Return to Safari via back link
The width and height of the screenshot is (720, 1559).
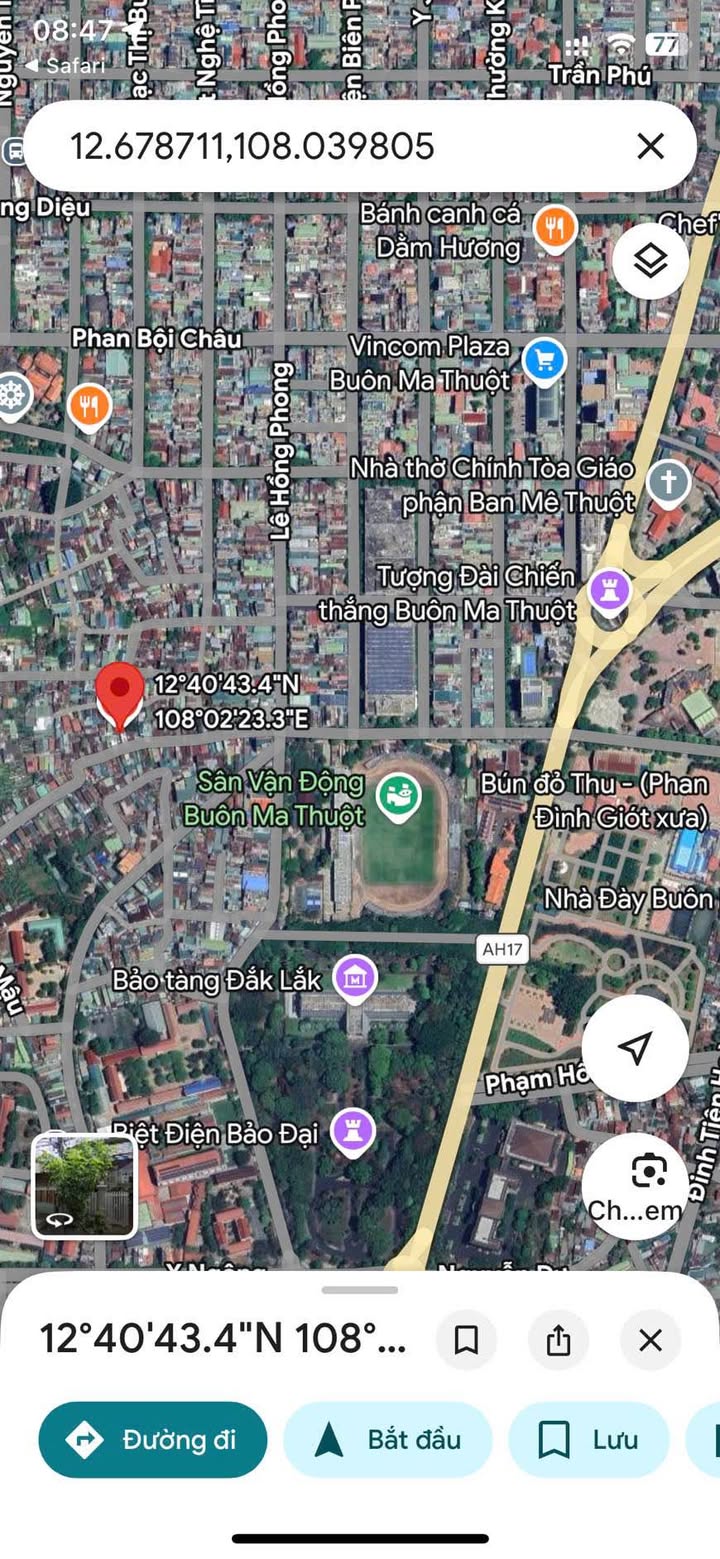(65, 66)
